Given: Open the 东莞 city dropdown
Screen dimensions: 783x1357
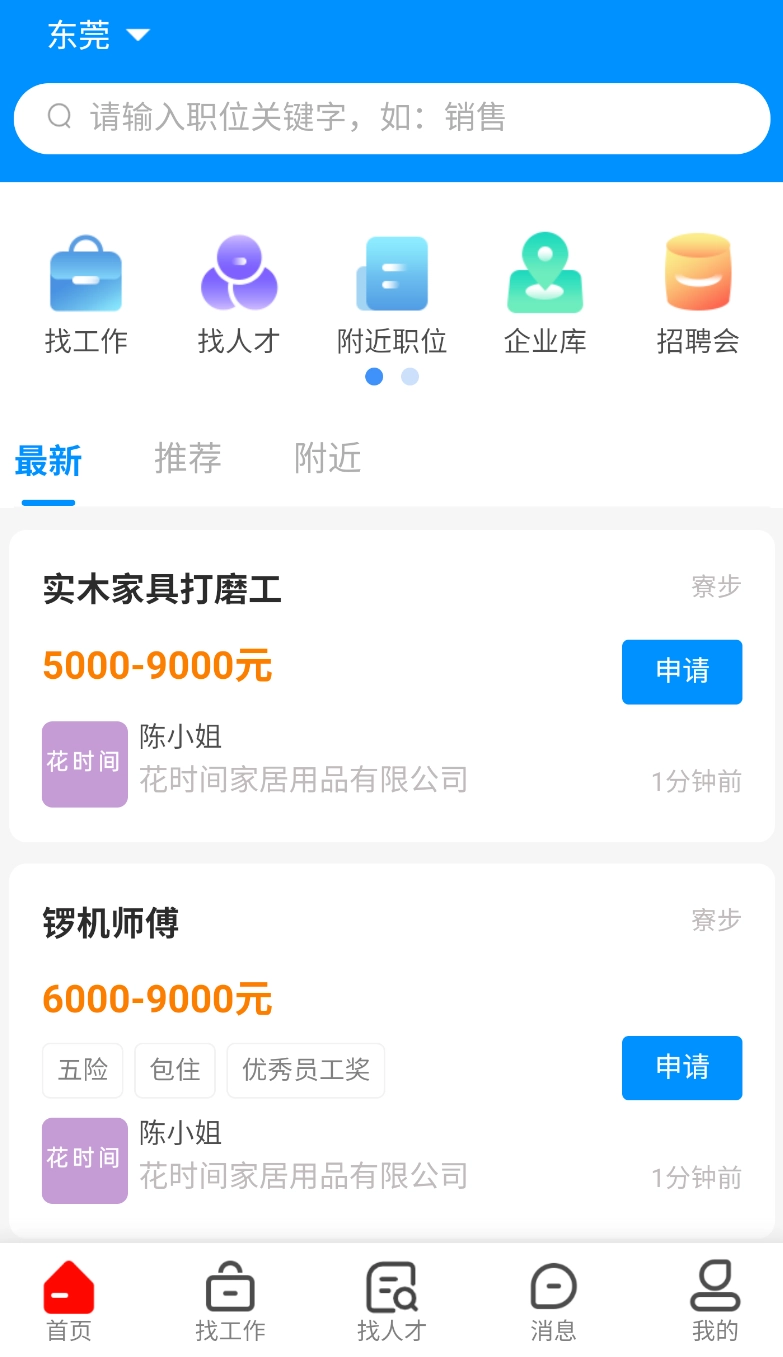Looking at the screenshot, I should pos(98,36).
